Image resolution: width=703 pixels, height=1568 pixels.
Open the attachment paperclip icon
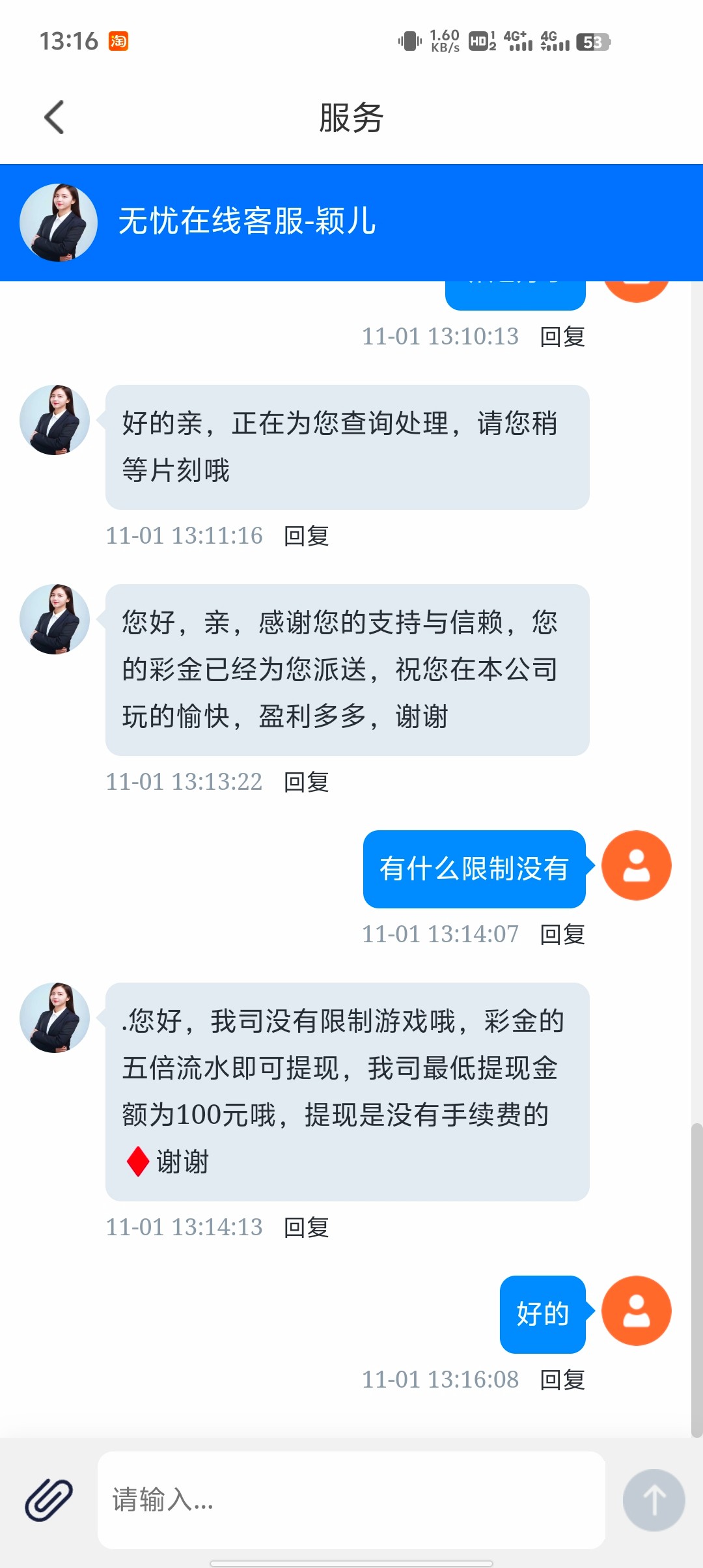49,1500
